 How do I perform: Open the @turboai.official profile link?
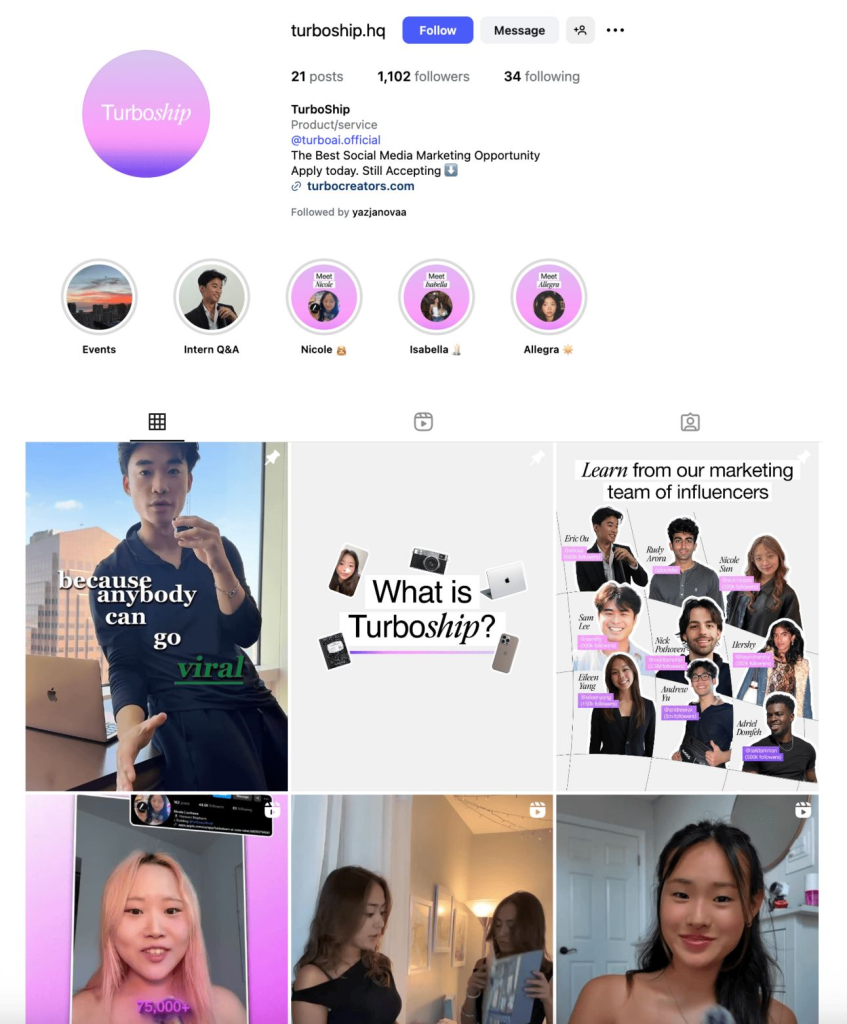coord(335,140)
